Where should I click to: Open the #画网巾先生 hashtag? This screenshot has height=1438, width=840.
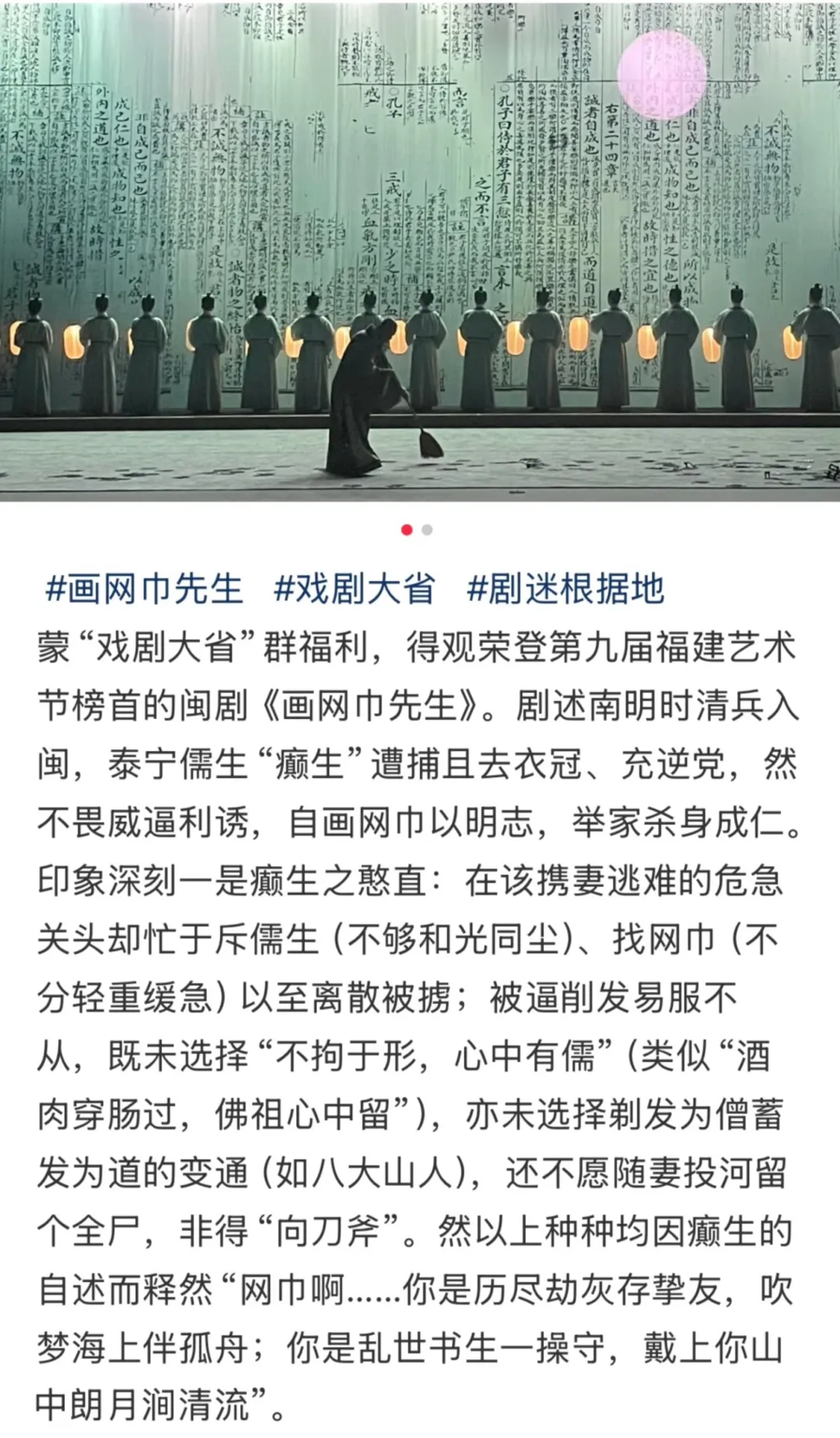pos(144,589)
